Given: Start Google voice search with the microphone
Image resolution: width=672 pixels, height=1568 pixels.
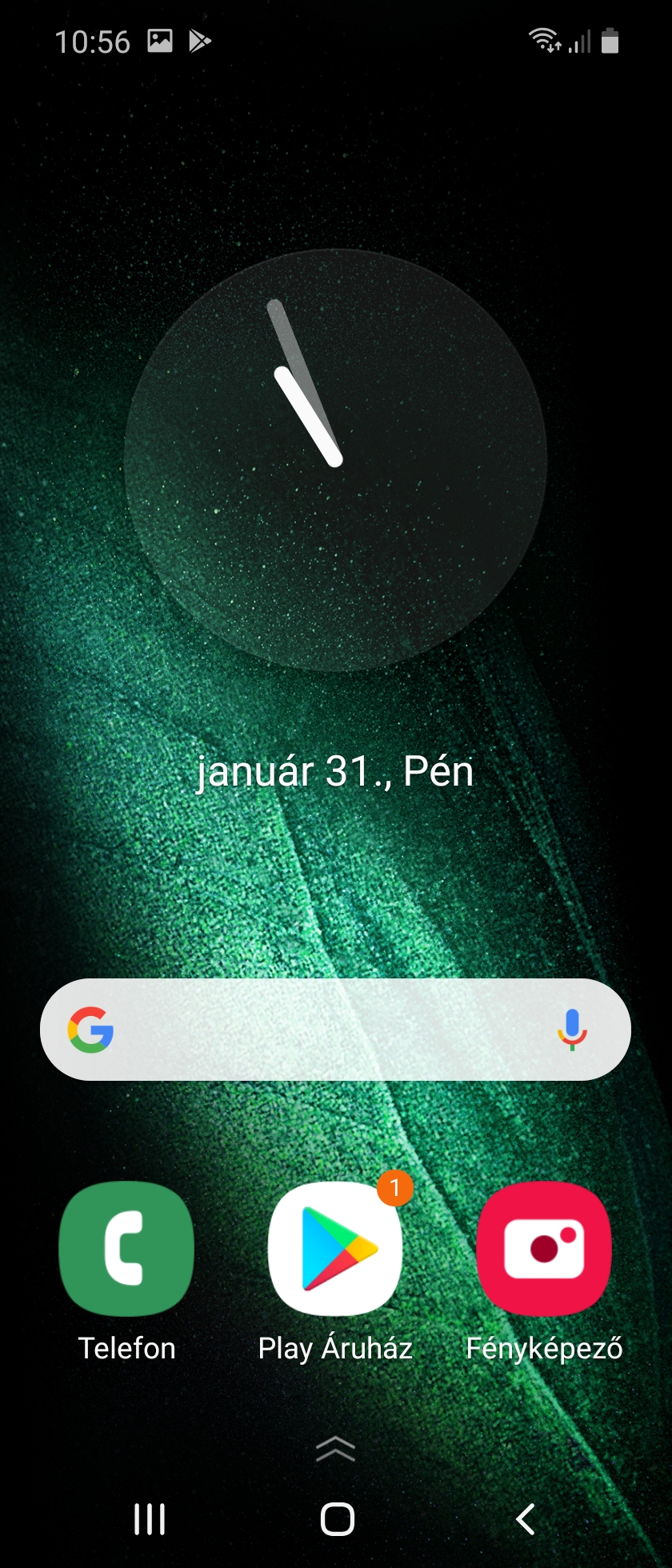Looking at the screenshot, I should (572, 1030).
